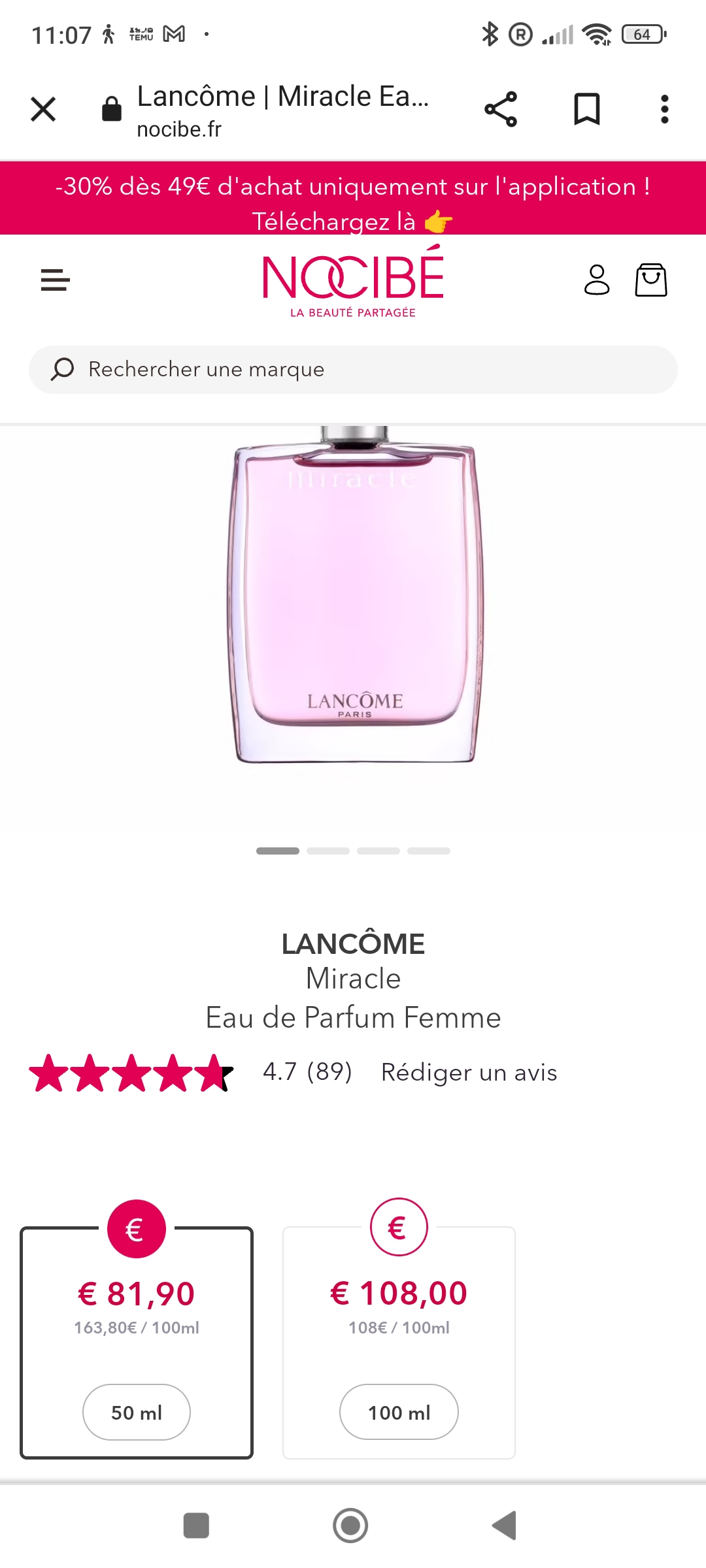
Task: Go to the system home screen
Action: pos(350,1526)
